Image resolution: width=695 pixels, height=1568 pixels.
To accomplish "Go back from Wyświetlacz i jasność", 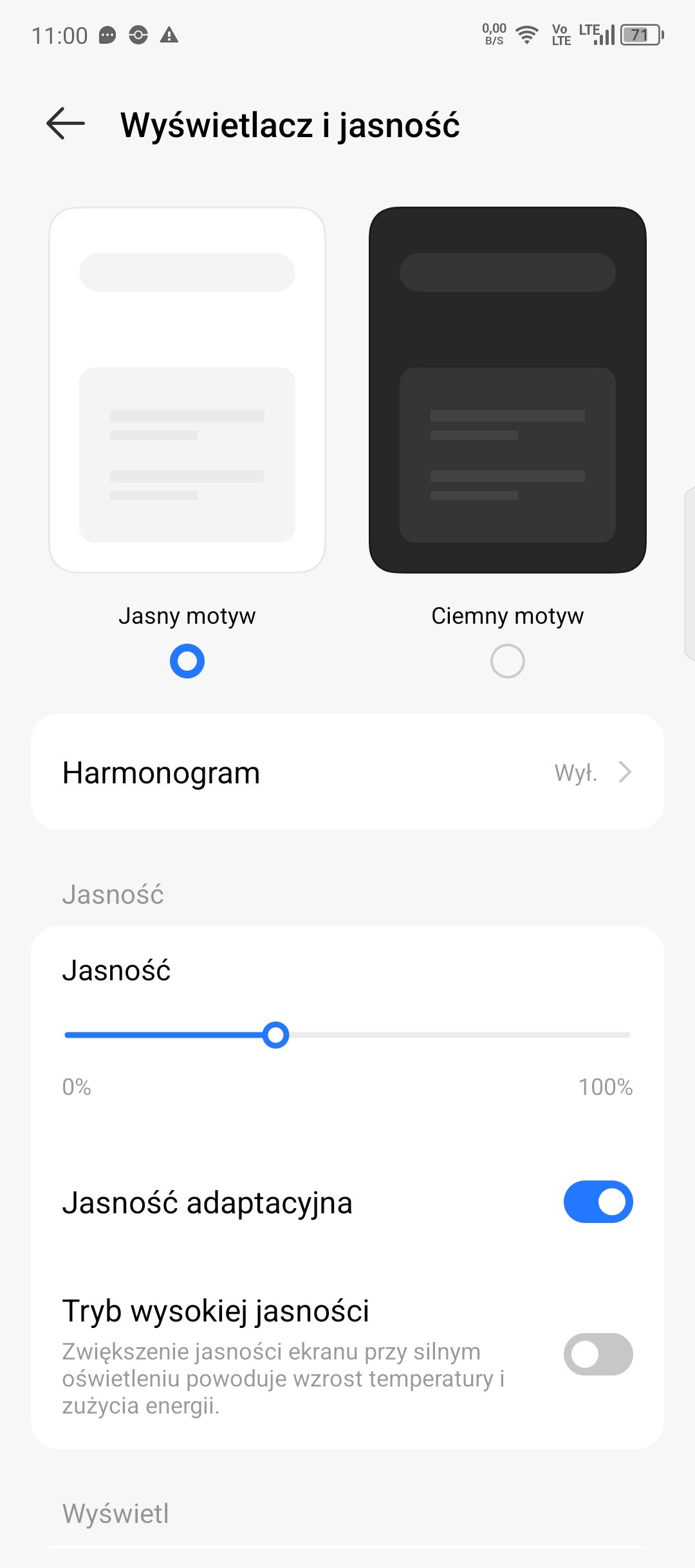I will [66, 124].
